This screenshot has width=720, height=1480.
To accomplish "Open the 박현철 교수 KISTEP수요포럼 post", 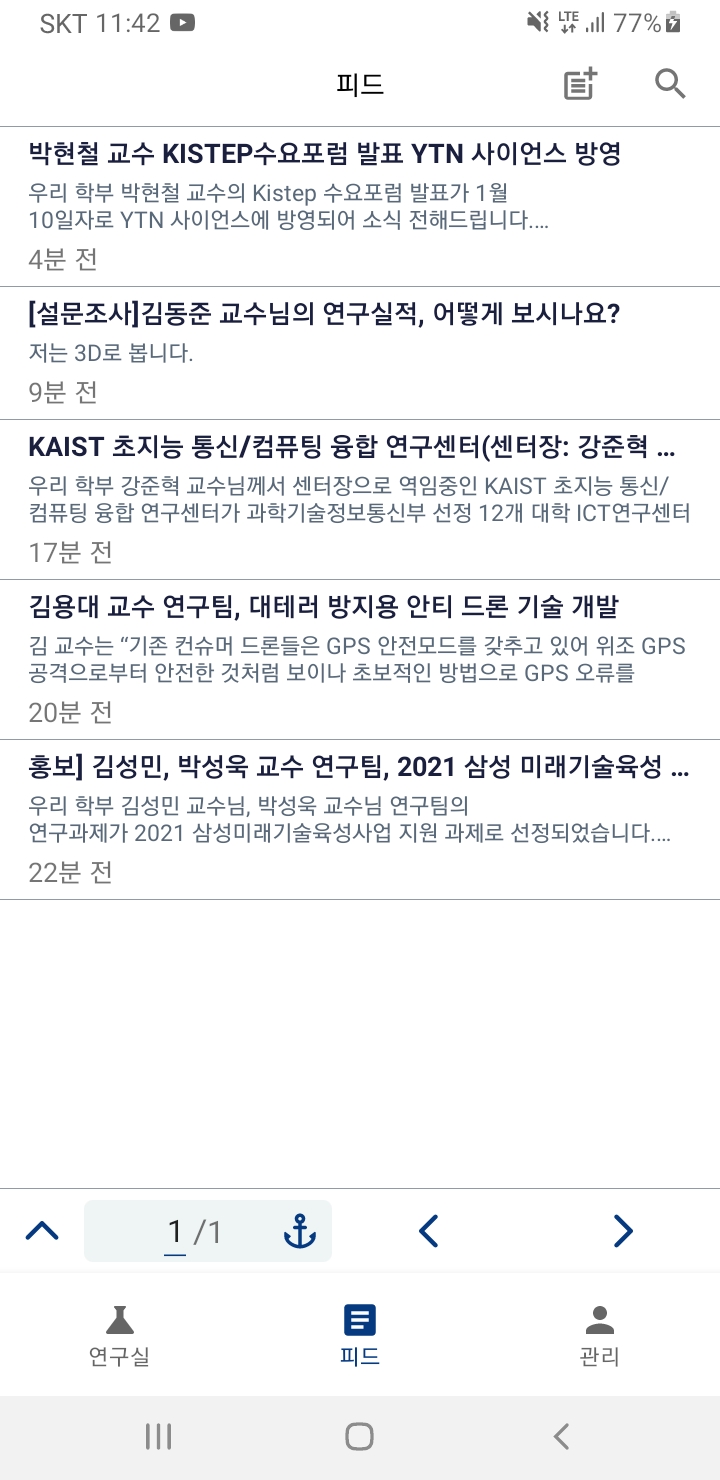I will tap(360, 206).
